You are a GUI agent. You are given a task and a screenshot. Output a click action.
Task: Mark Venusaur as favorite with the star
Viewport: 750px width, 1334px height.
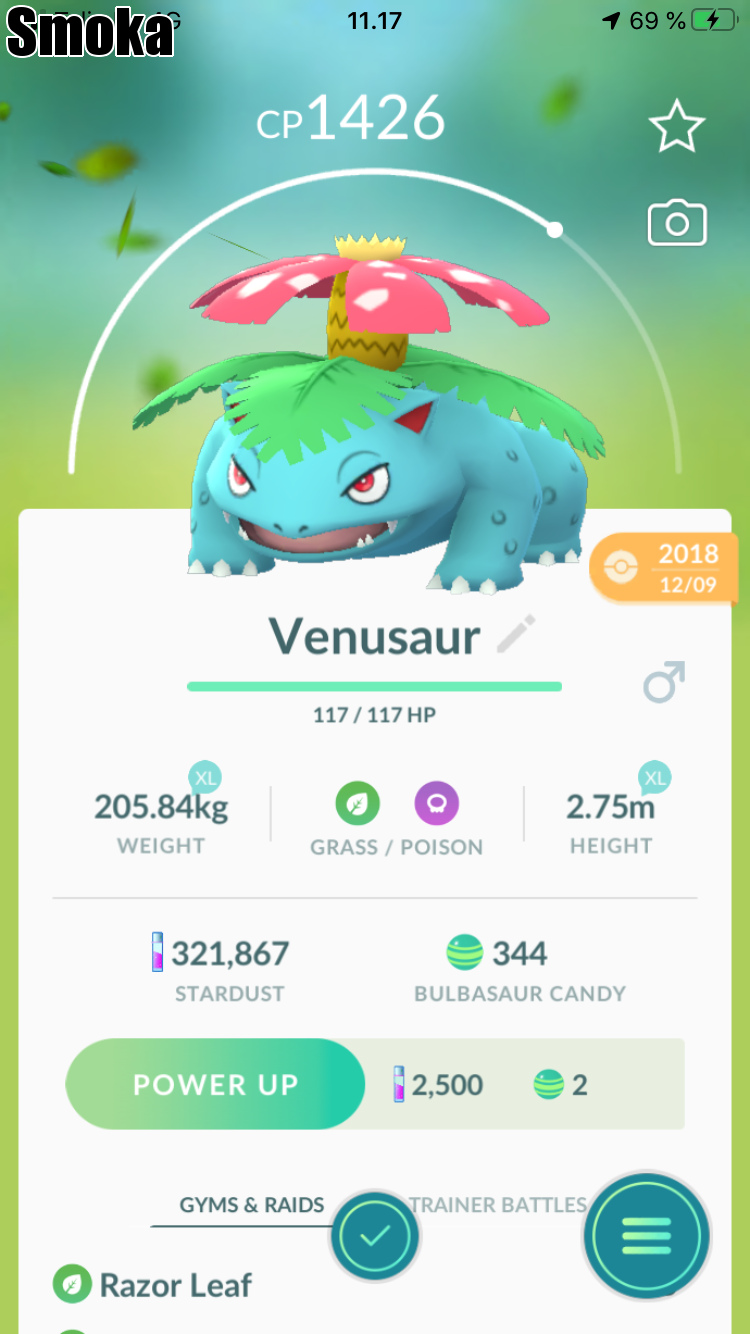coord(677,126)
